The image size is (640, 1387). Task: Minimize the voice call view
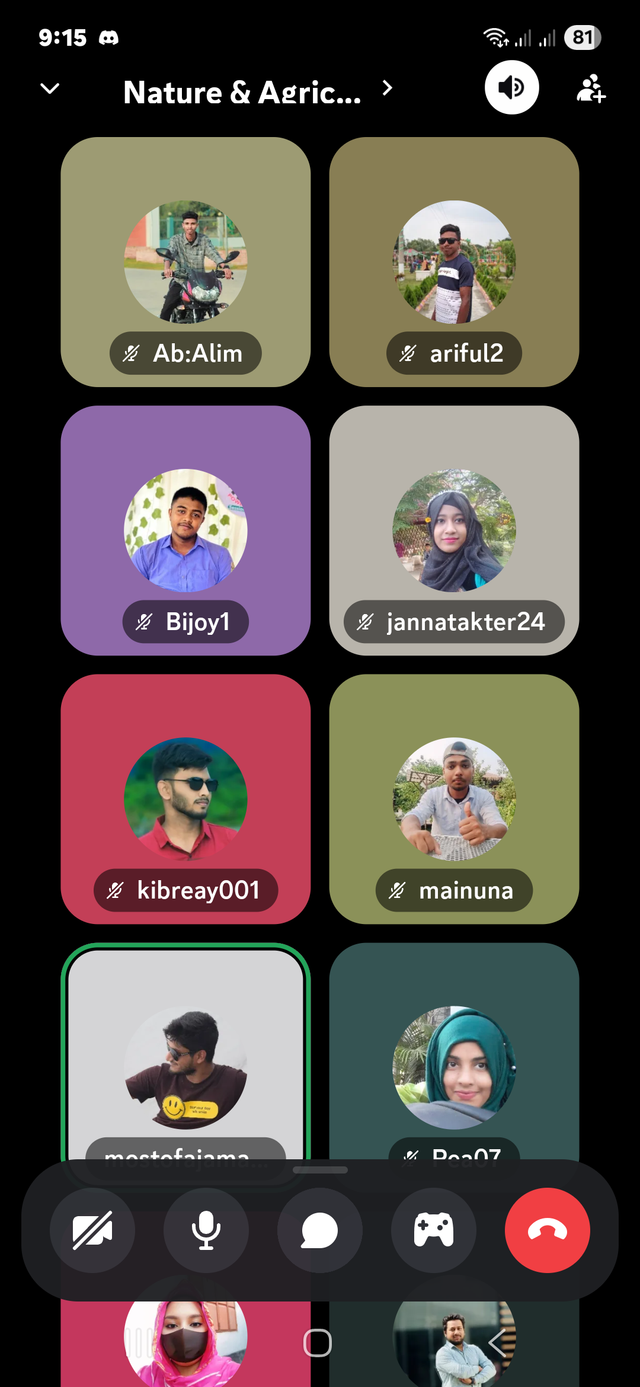coord(50,89)
